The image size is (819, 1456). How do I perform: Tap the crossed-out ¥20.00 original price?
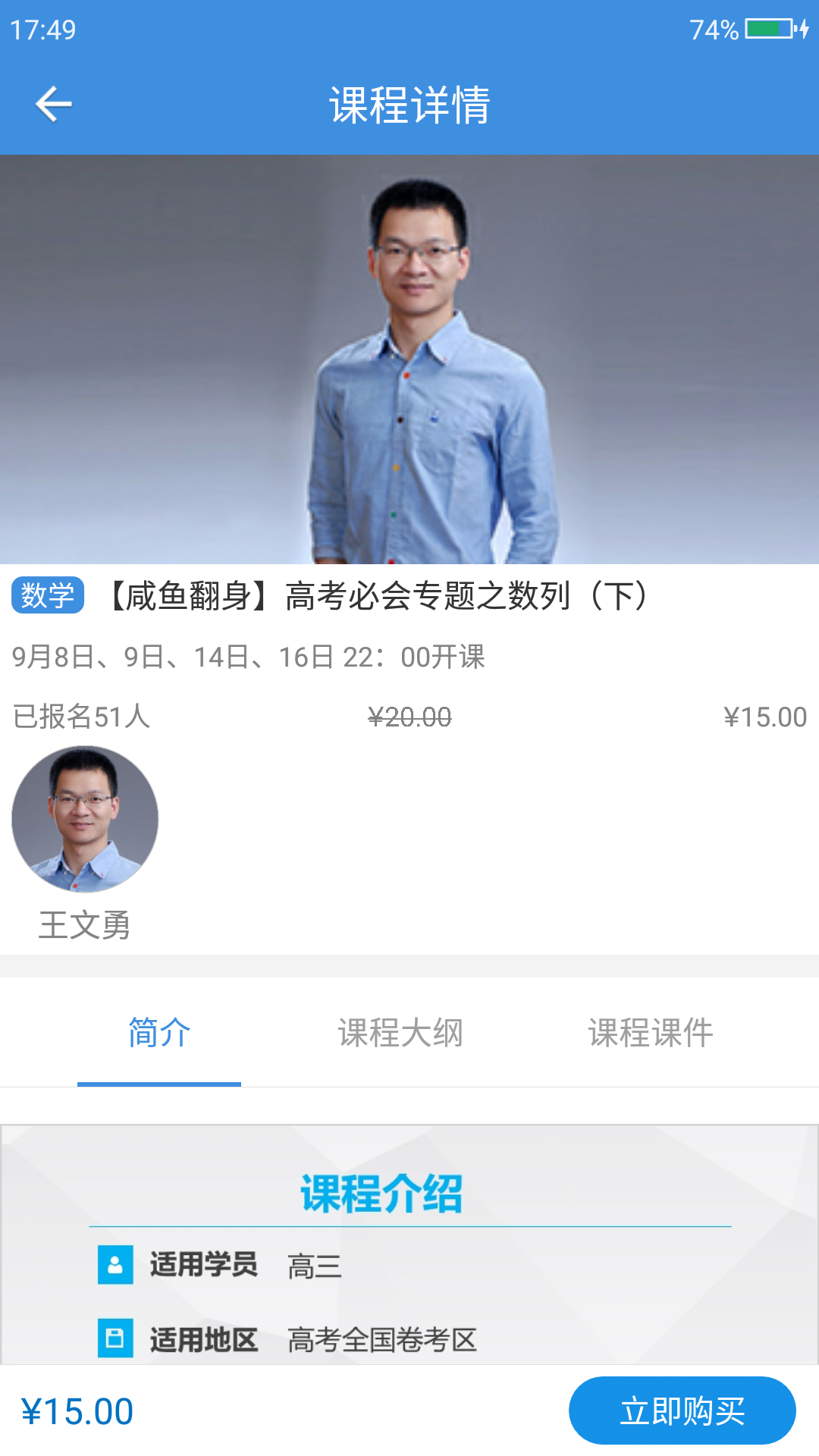point(409,716)
